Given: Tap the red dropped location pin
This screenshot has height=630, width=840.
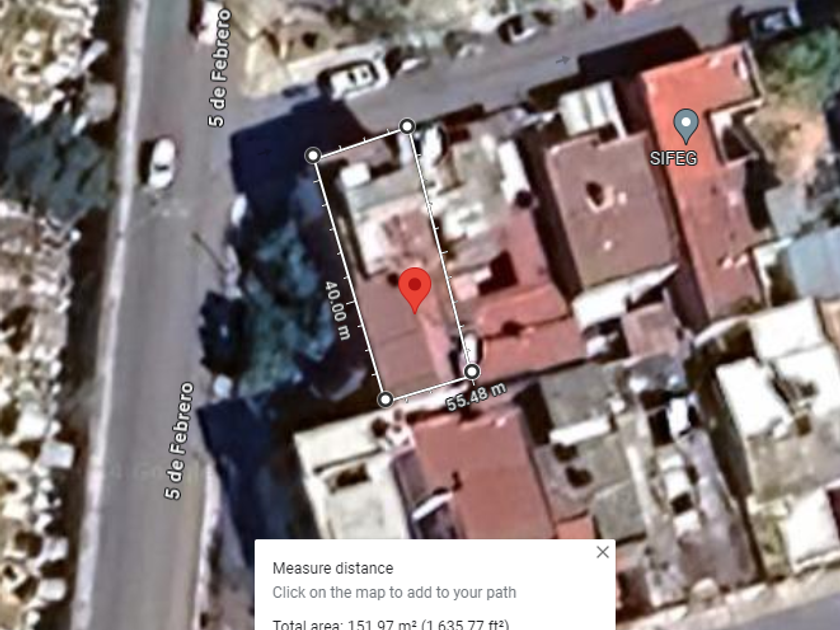Looking at the screenshot, I should point(415,290).
